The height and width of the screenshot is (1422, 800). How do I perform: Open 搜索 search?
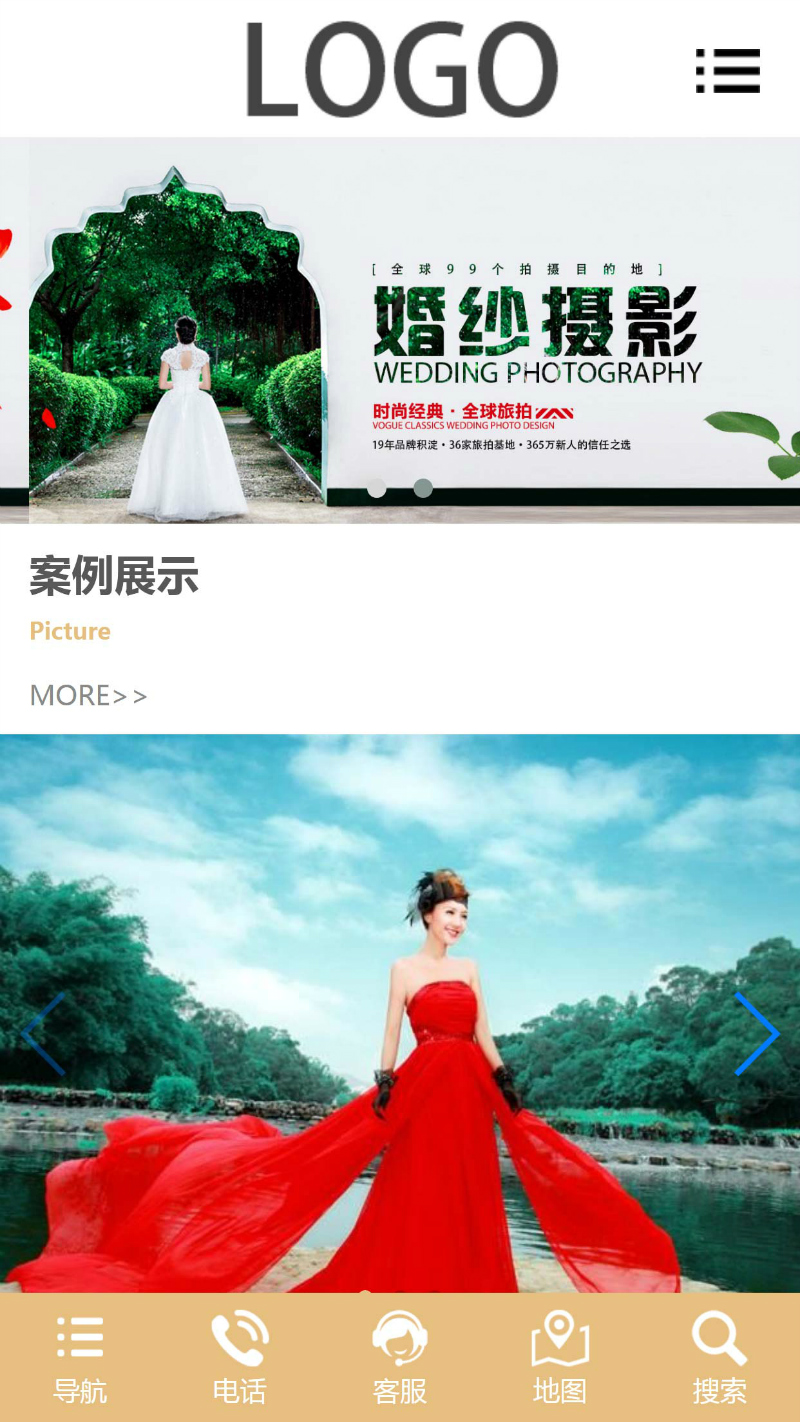[720, 1358]
